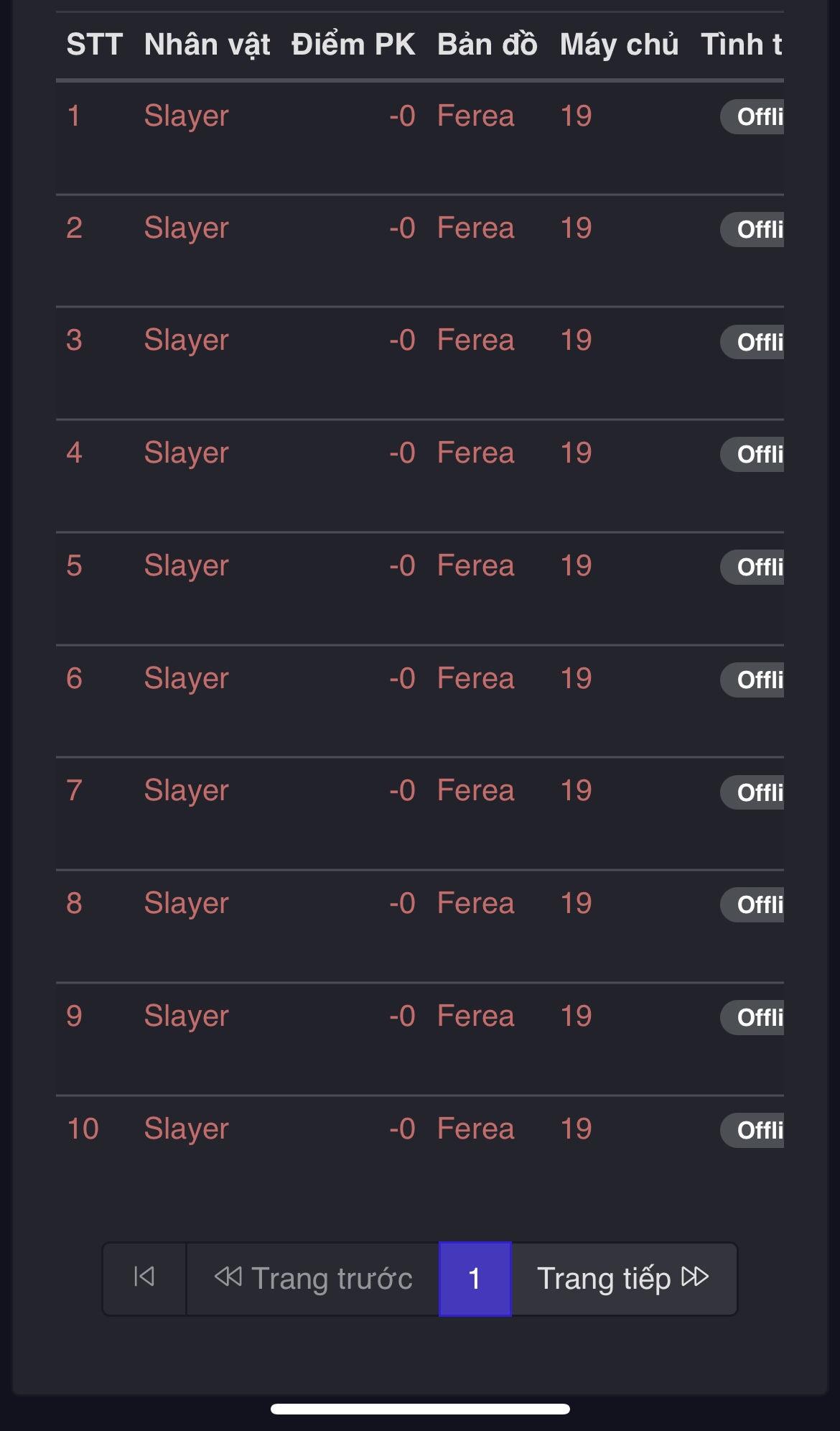Go to previous page with Trang trước
Image resolution: width=840 pixels, height=1431 pixels.
(x=313, y=1278)
